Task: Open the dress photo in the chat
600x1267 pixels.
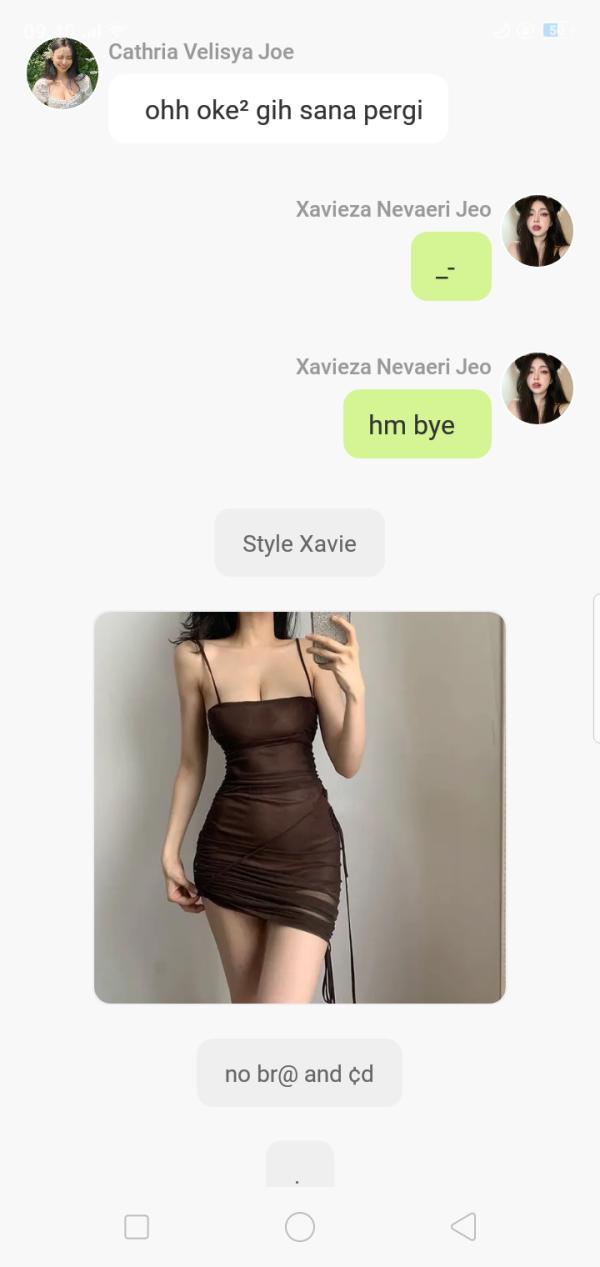Action: point(299,807)
